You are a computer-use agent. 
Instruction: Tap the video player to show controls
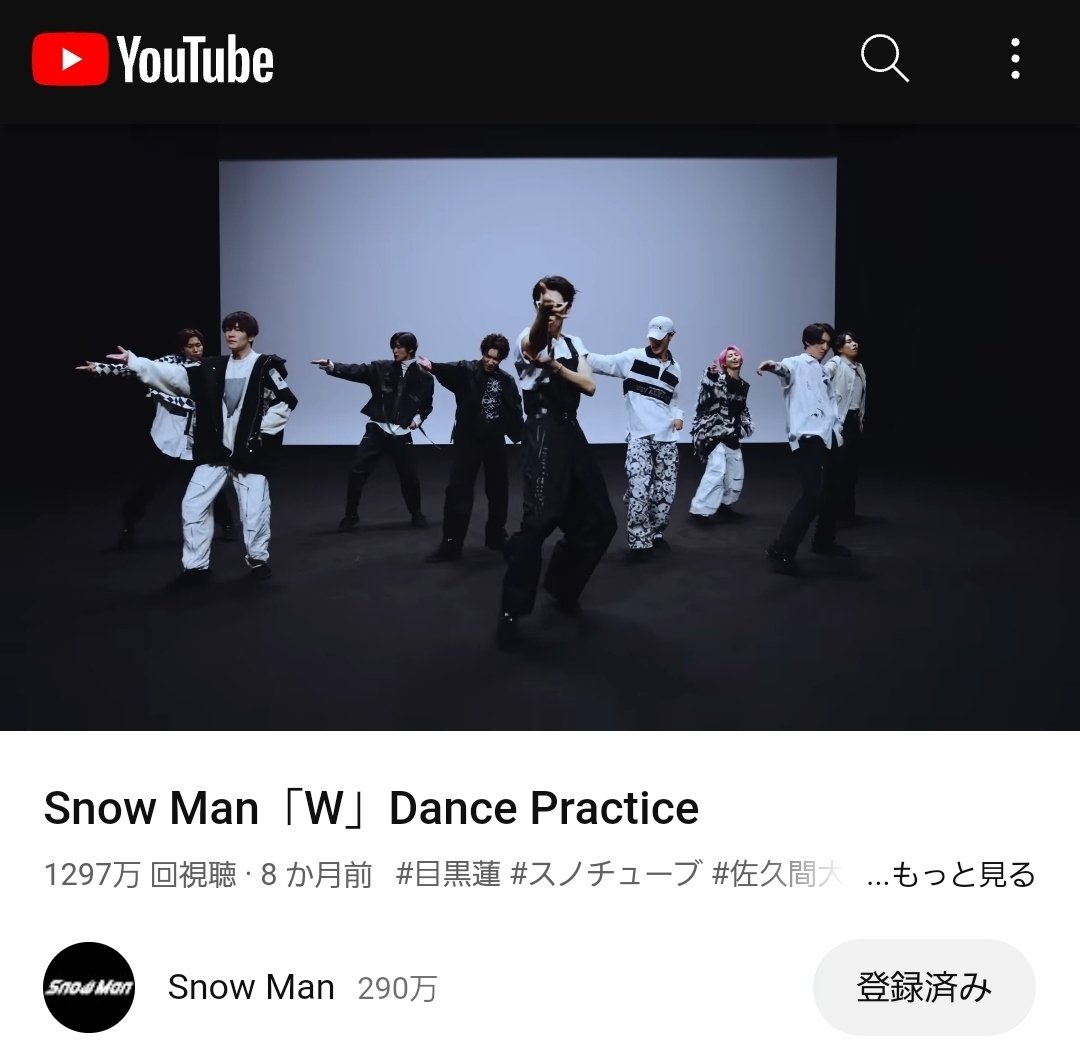[540, 427]
